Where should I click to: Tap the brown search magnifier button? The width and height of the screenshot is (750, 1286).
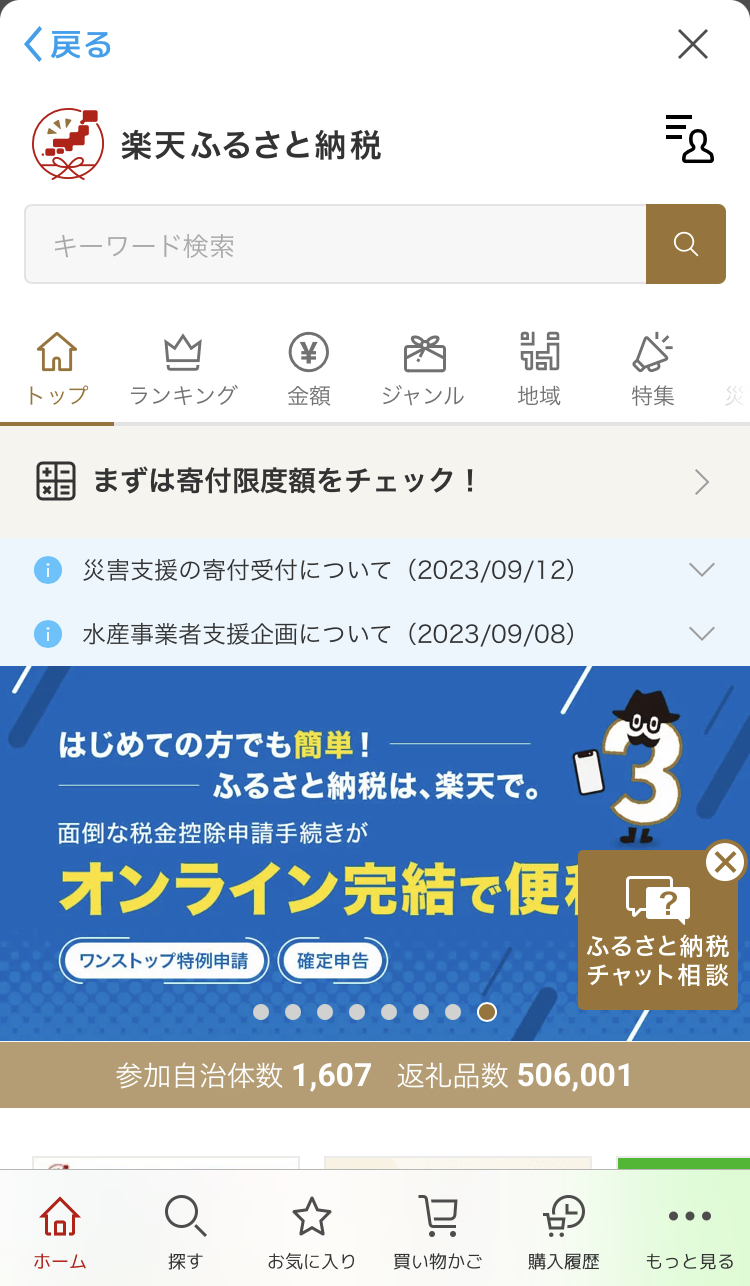click(686, 245)
